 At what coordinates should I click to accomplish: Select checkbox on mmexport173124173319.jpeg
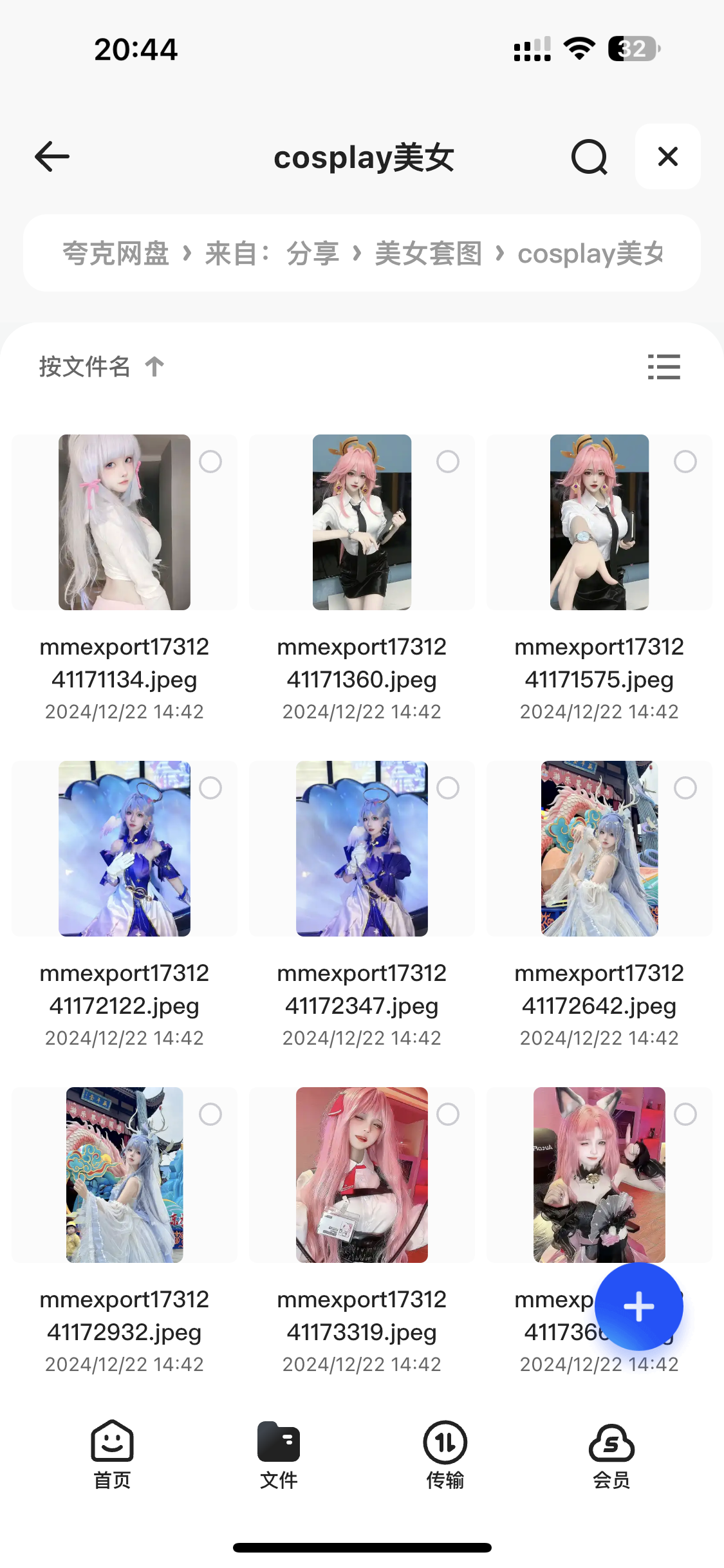coord(448,1114)
